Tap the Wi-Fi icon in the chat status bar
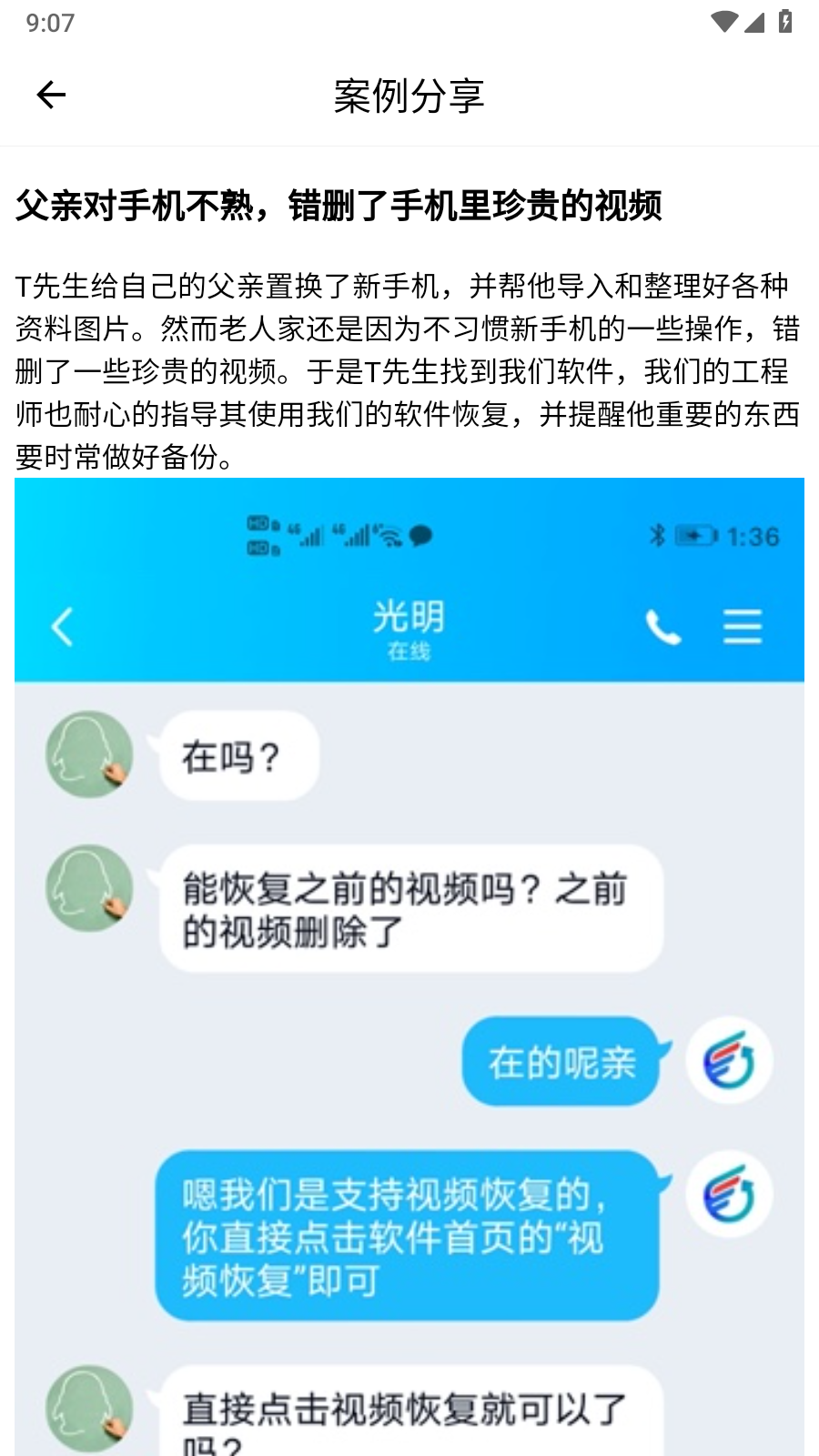The image size is (819, 1456). pos(389,536)
